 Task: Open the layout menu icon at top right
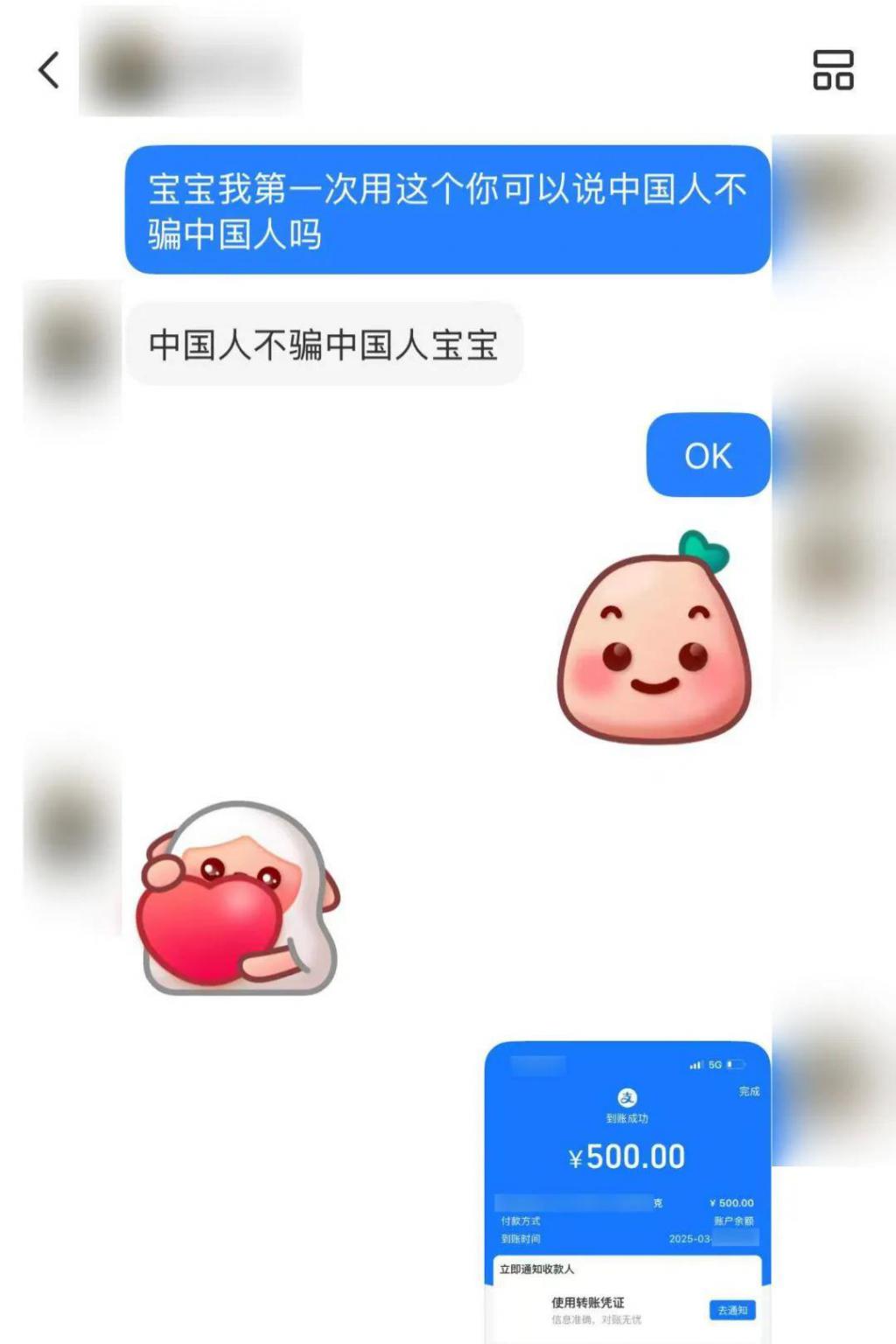[833, 70]
